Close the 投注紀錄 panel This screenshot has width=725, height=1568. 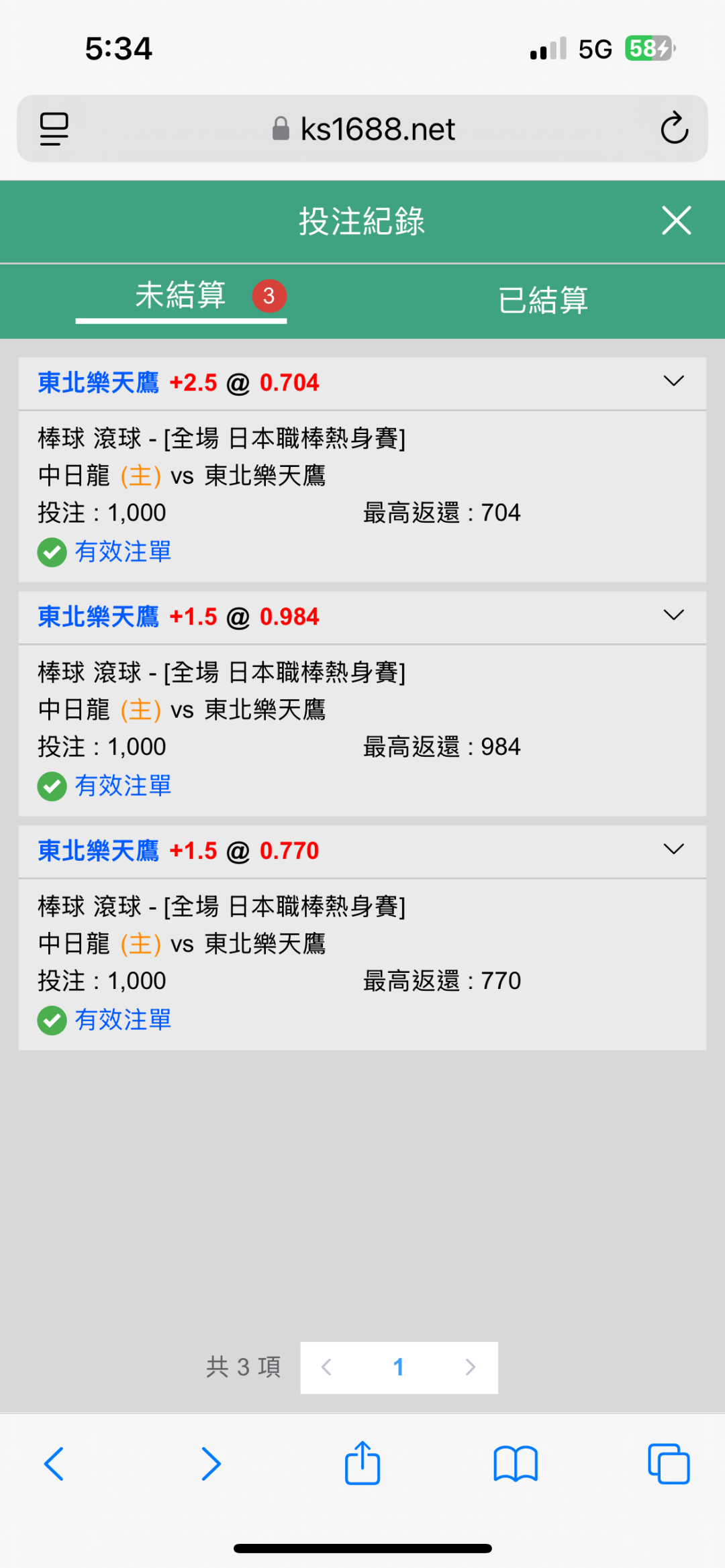pos(676,221)
